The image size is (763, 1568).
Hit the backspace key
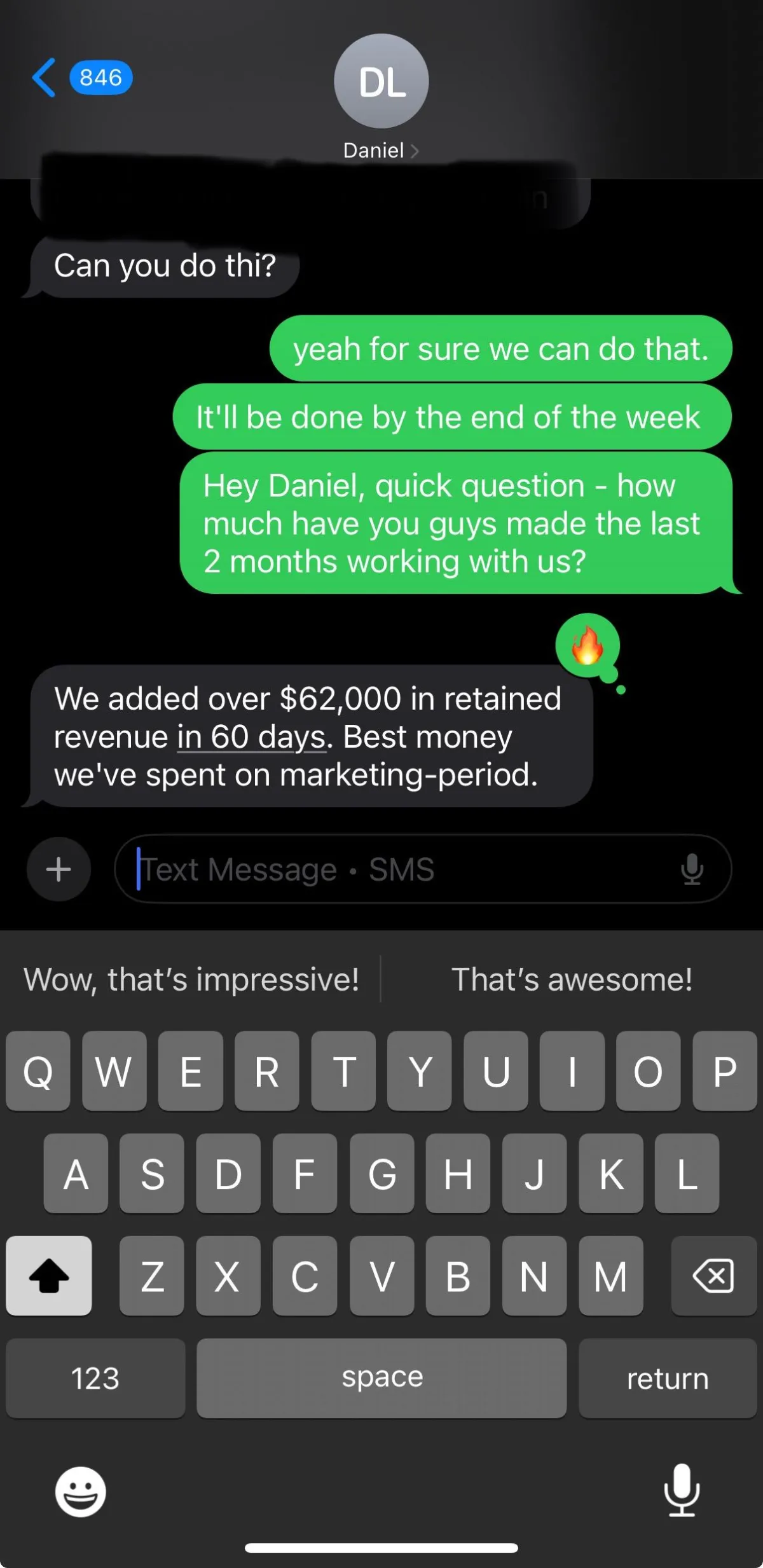click(713, 1276)
